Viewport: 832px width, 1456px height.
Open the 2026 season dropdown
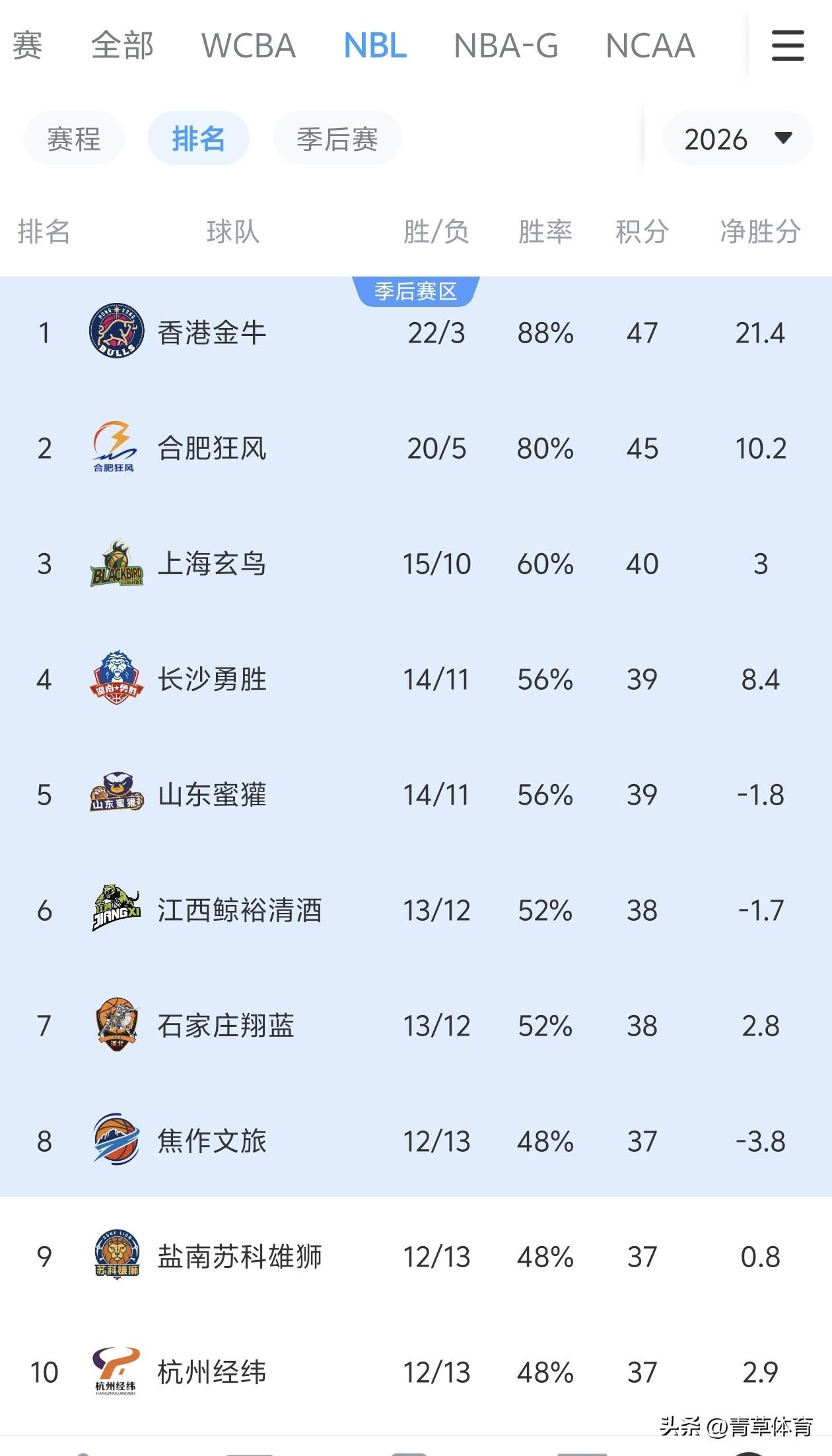(x=736, y=139)
